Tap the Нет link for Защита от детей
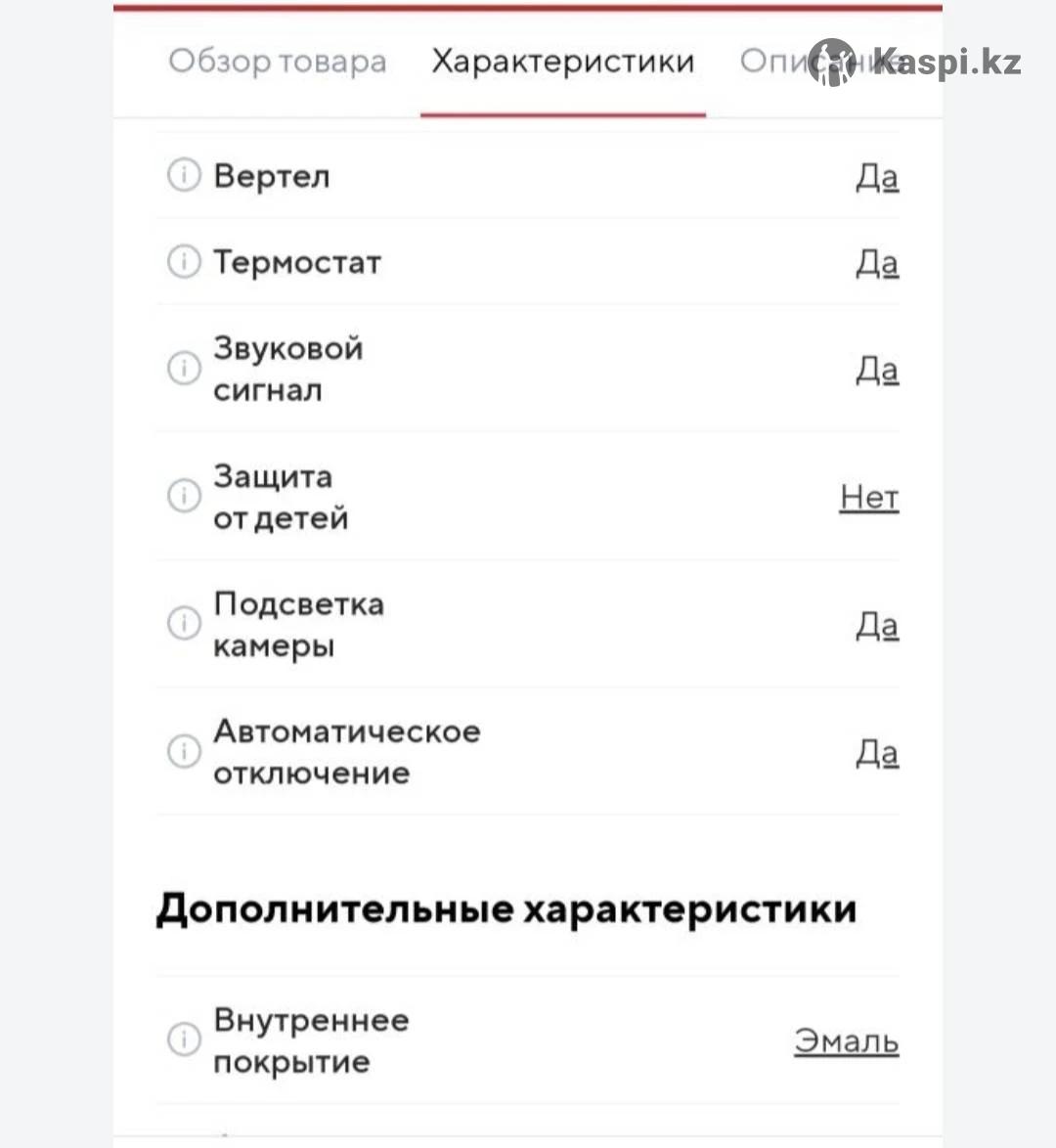The width and height of the screenshot is (1056, 1148). (x=868, y=497)
